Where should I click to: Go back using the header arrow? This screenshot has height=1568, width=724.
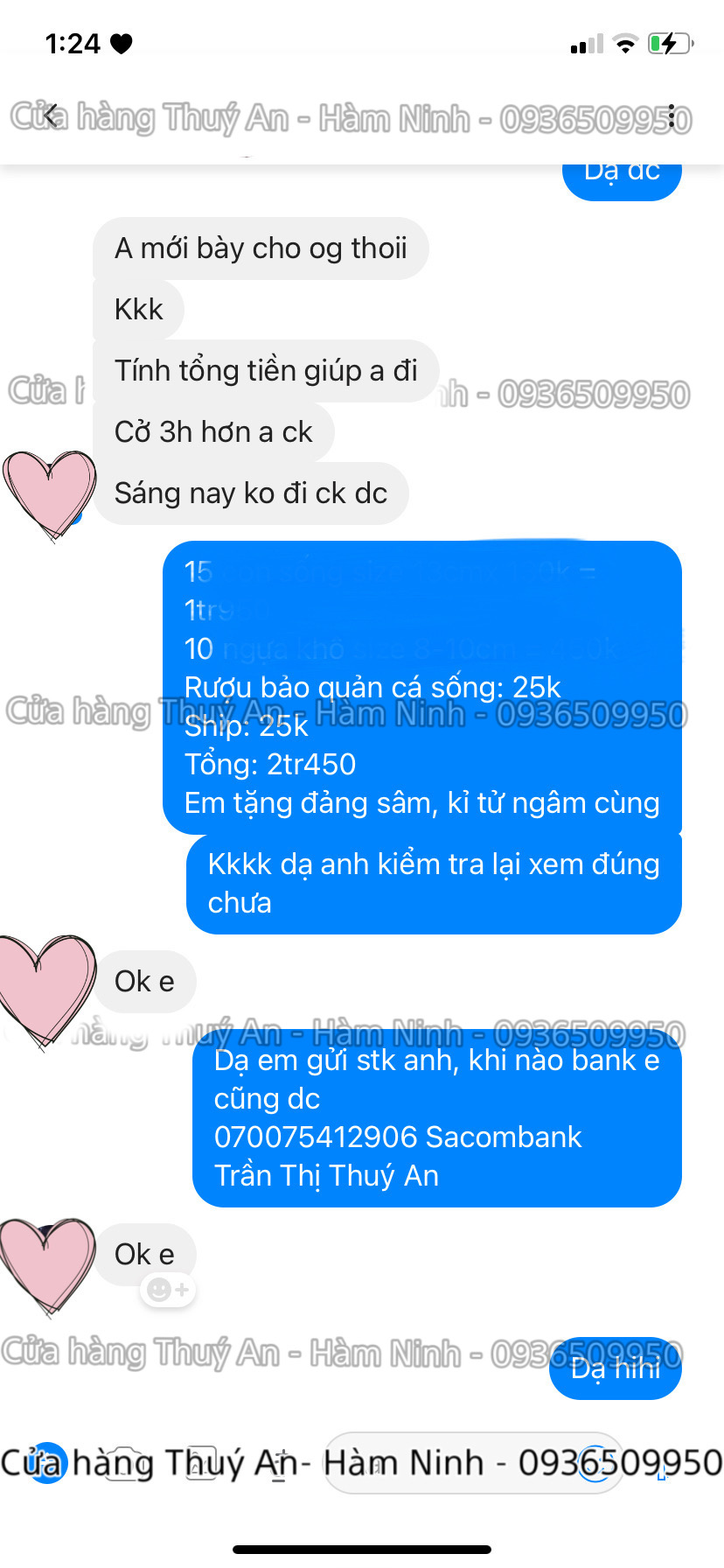click(x=51, y=115)
